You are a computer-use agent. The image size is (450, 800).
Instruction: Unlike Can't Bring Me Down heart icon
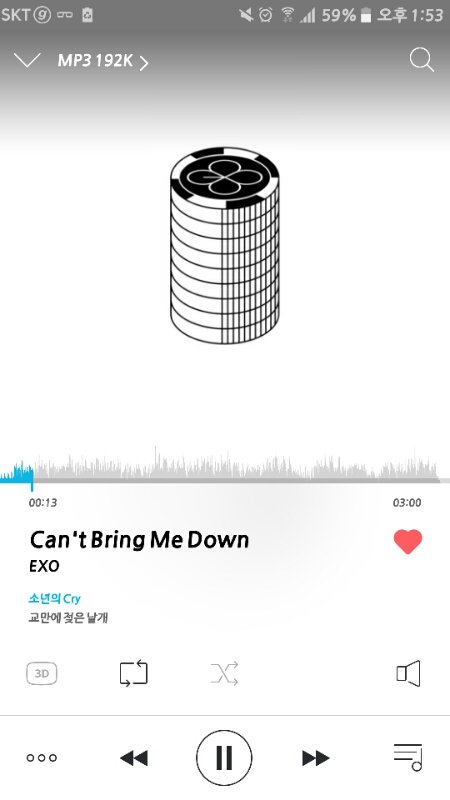pyautogui.click(x=408, y=541)
